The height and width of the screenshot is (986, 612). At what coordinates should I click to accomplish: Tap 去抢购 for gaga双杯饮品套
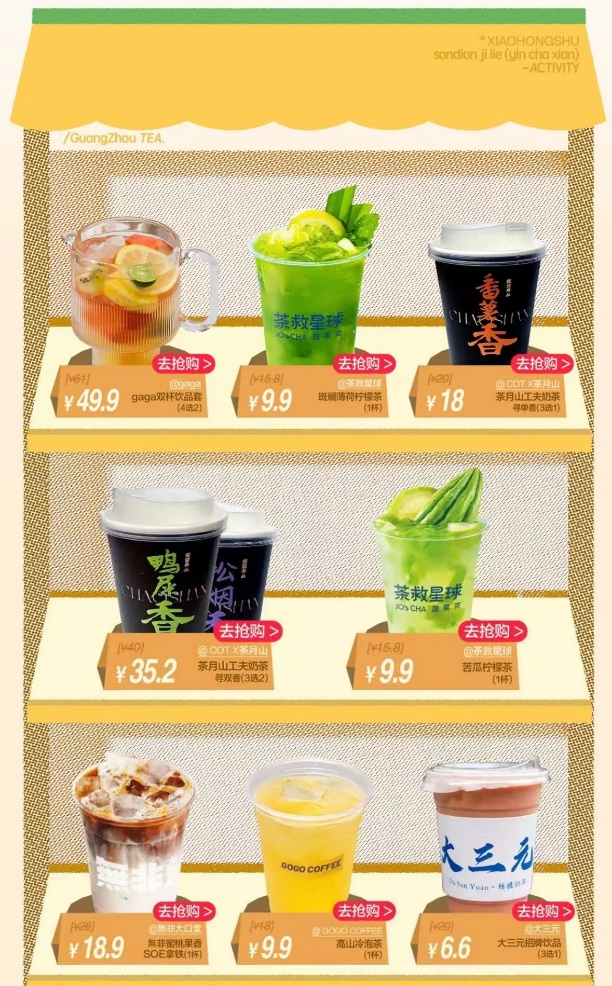click(184, 364)
